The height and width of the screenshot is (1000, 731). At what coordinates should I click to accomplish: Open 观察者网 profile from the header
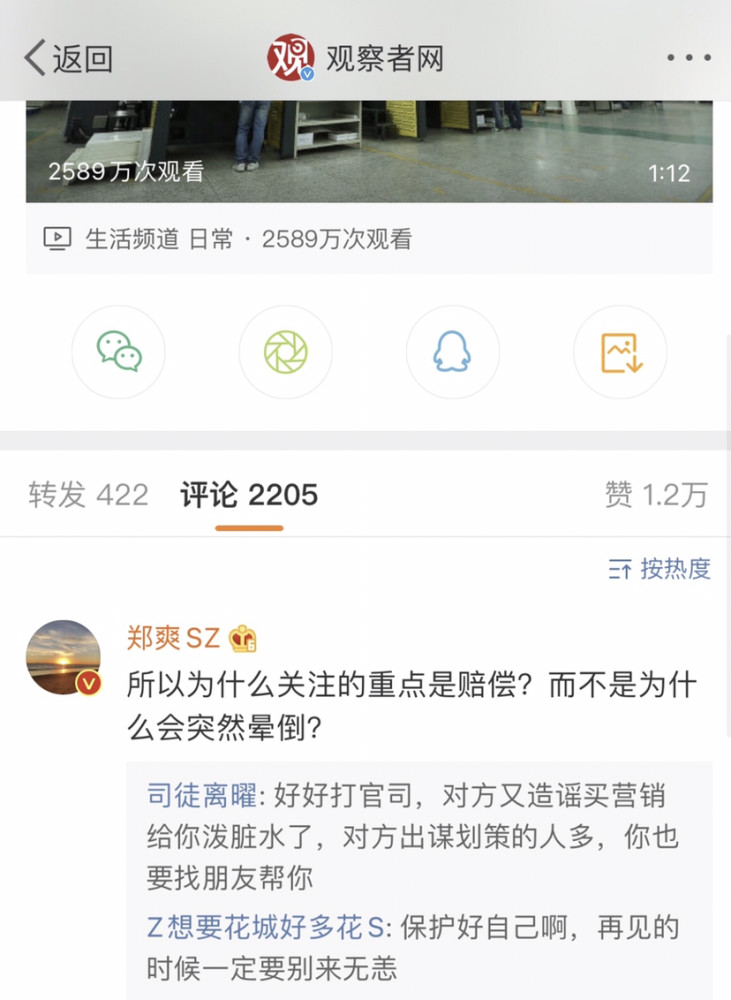click(356, 58)
